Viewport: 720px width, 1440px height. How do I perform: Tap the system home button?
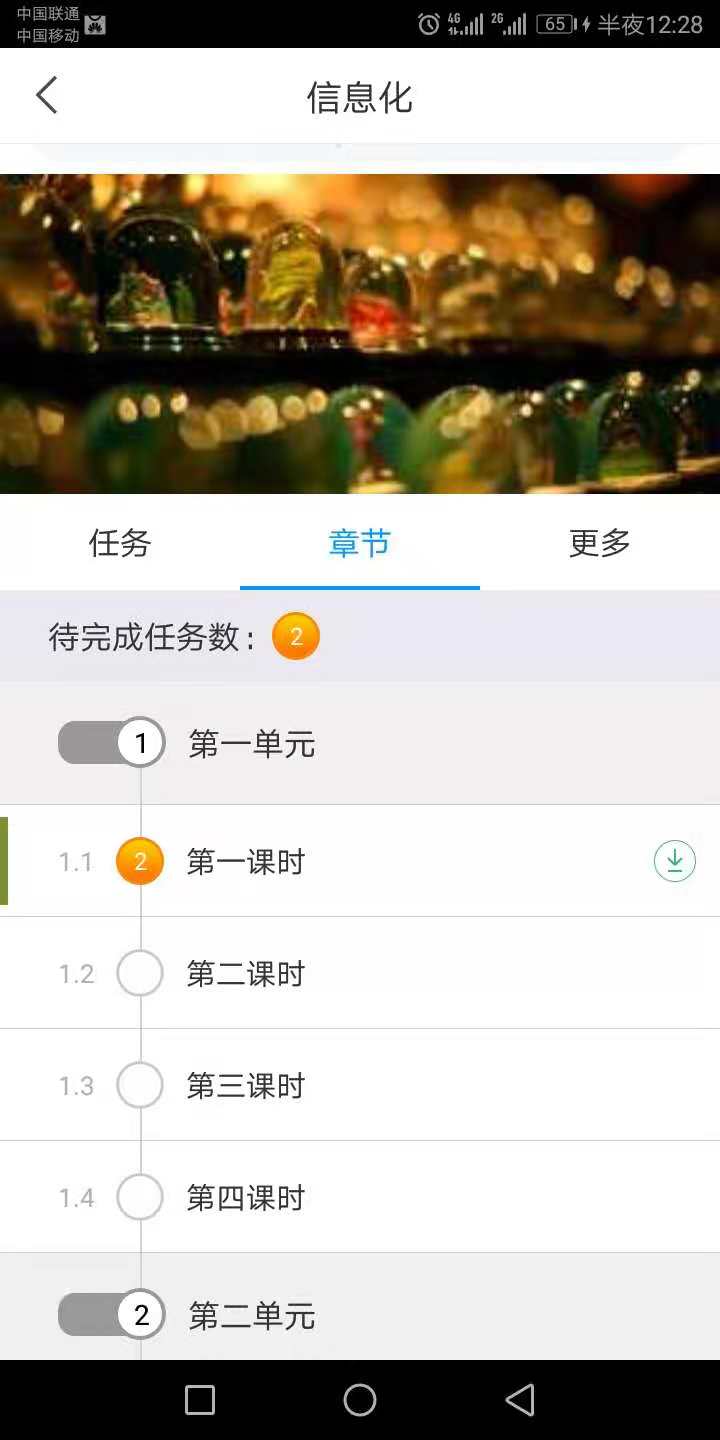coord(360,1400)
